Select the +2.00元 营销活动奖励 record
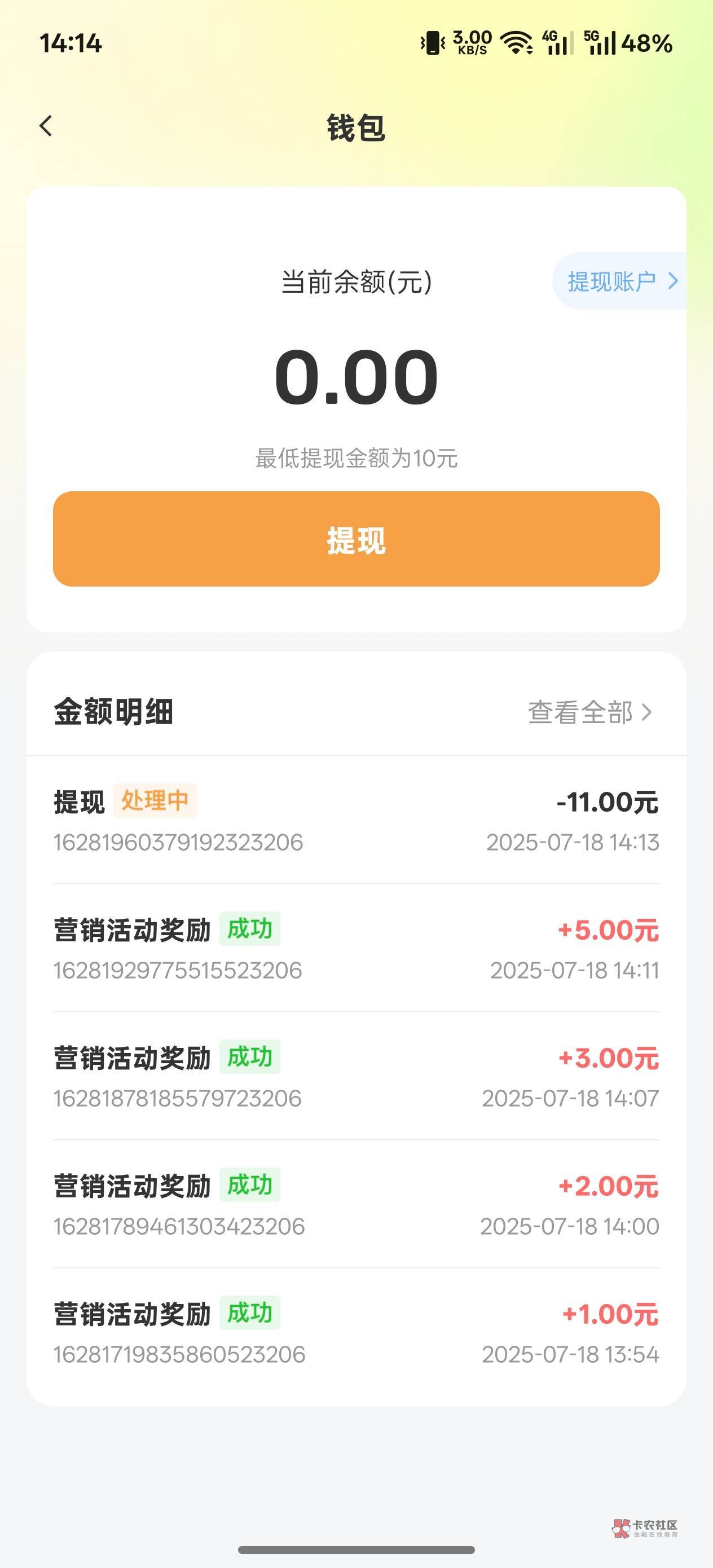Screen dimensions: 713x1568 pyautogui.click(x=356, y=1204)
